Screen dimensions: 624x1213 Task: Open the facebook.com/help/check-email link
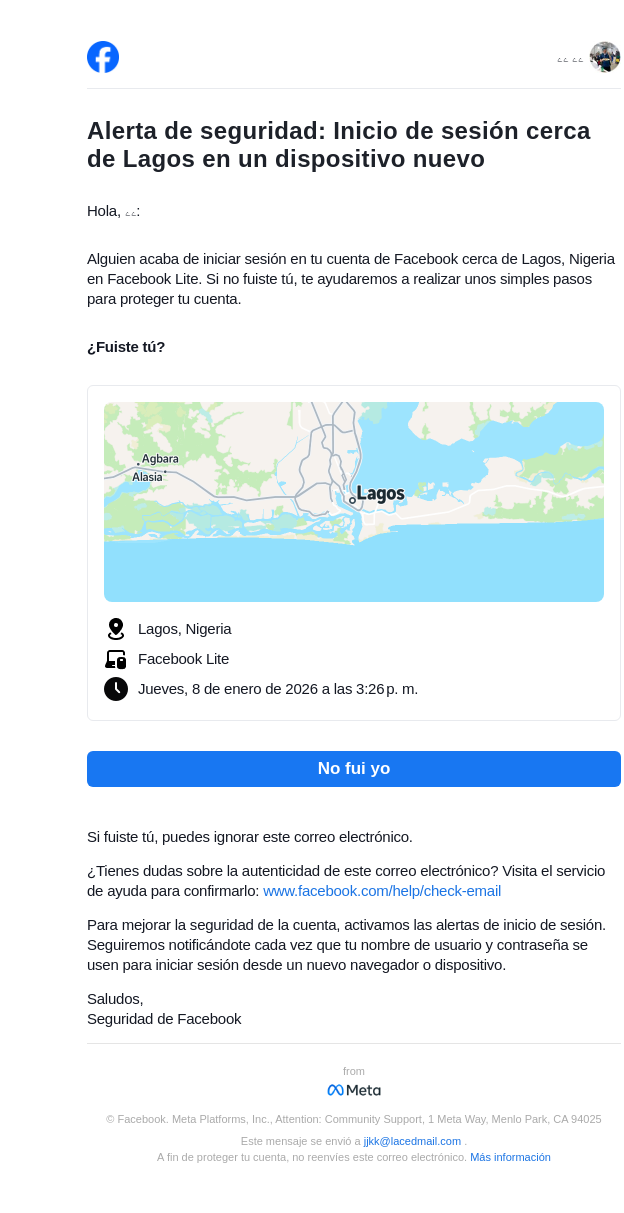(381, 891)
